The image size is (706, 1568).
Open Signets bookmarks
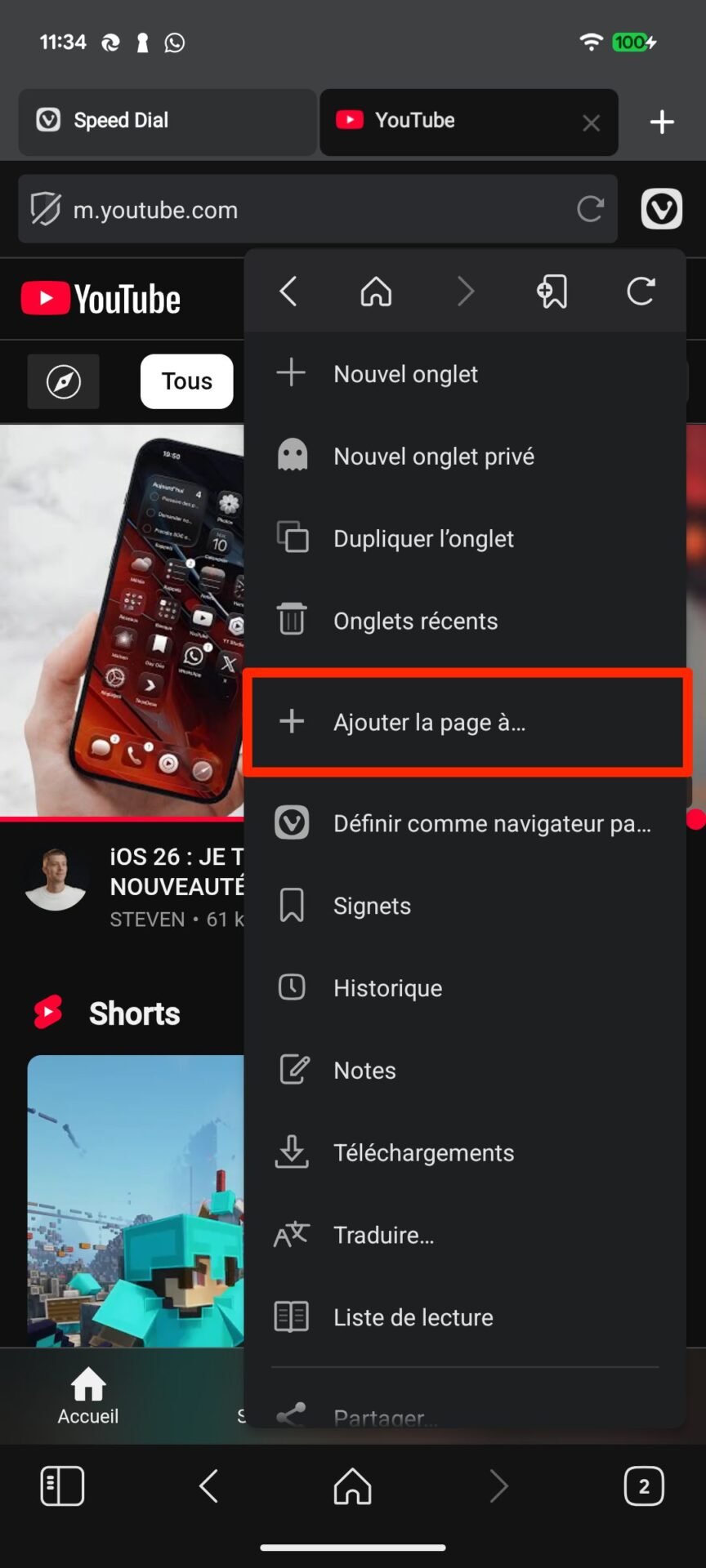click(465, 906)
